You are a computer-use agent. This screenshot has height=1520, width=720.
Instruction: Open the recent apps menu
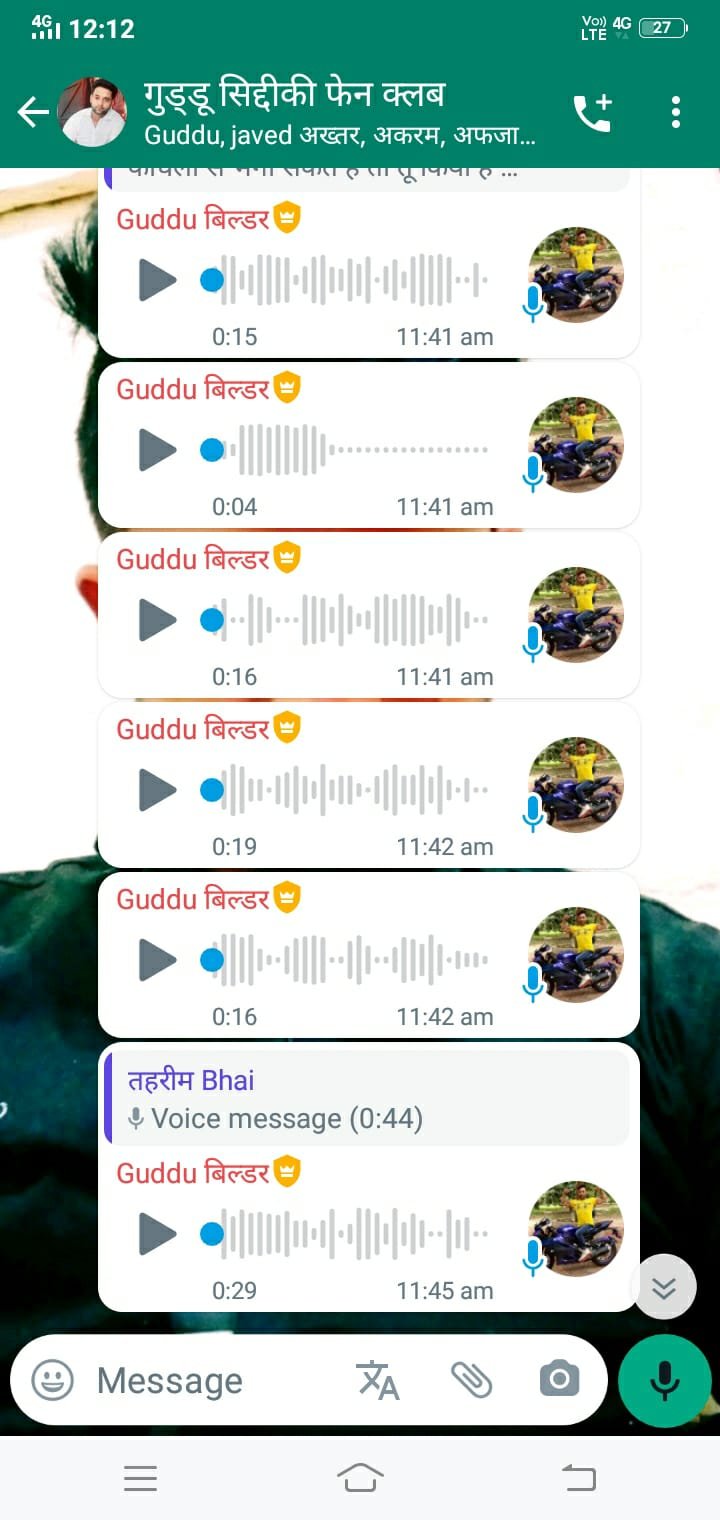point(140,1477)
